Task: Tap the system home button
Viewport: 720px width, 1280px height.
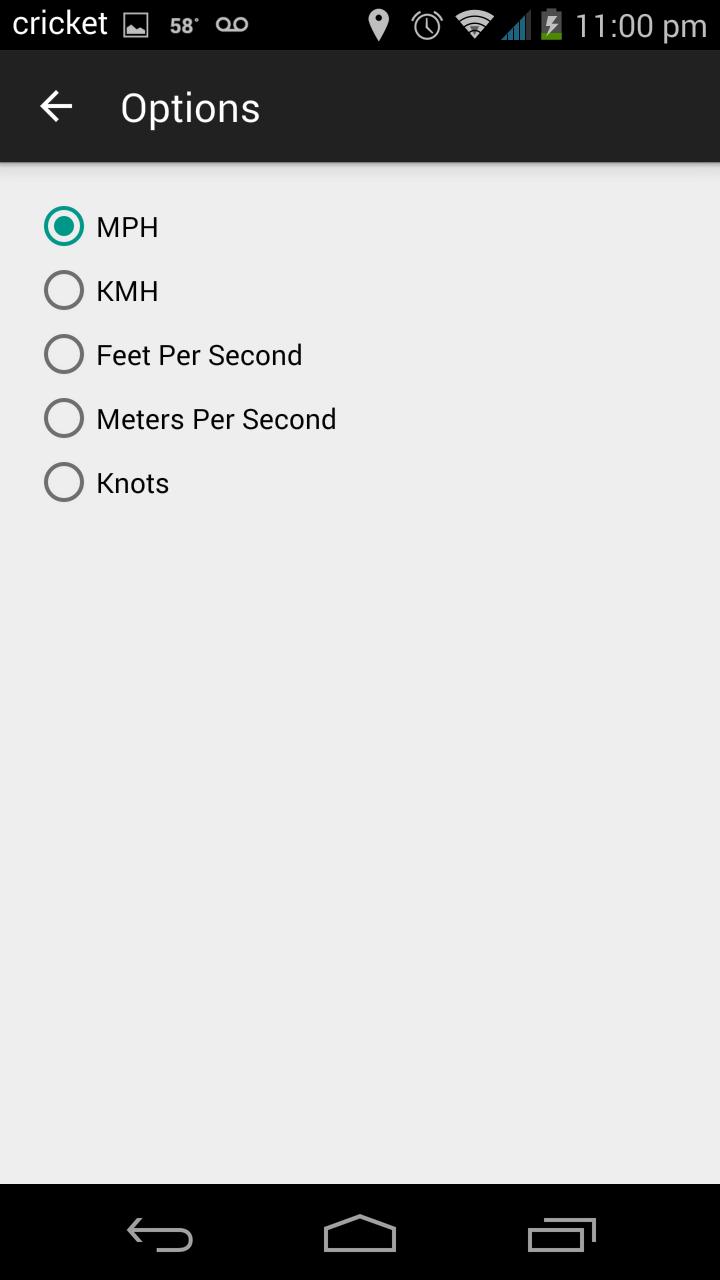Action: click(360, 1234)
